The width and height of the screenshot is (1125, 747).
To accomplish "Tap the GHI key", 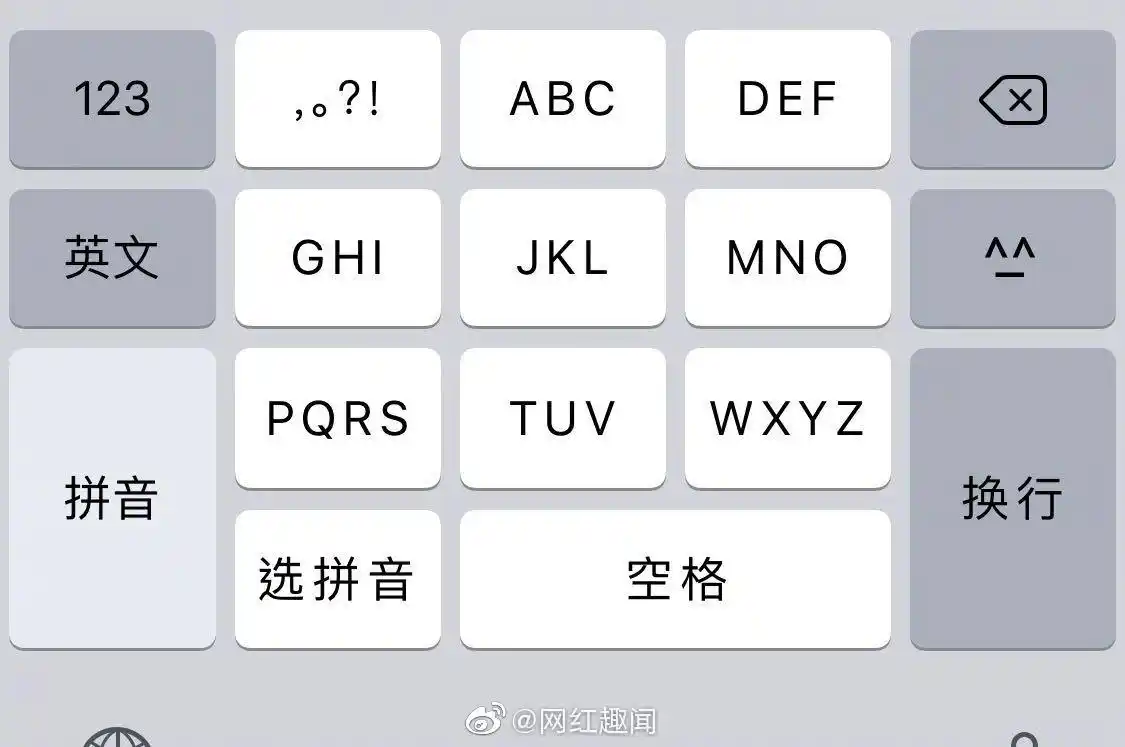I will click(x=338, y=258).
